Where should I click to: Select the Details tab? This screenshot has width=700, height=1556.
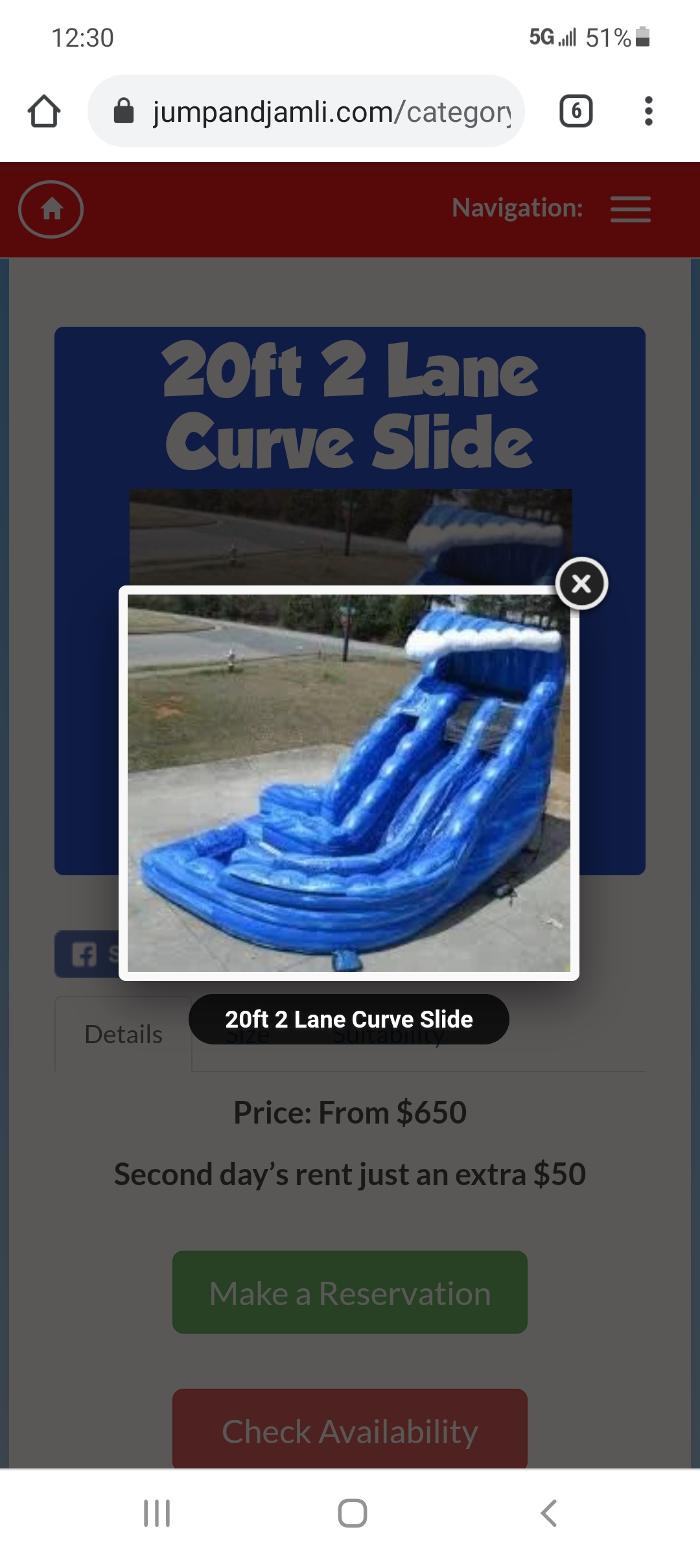pos(123,1034)
